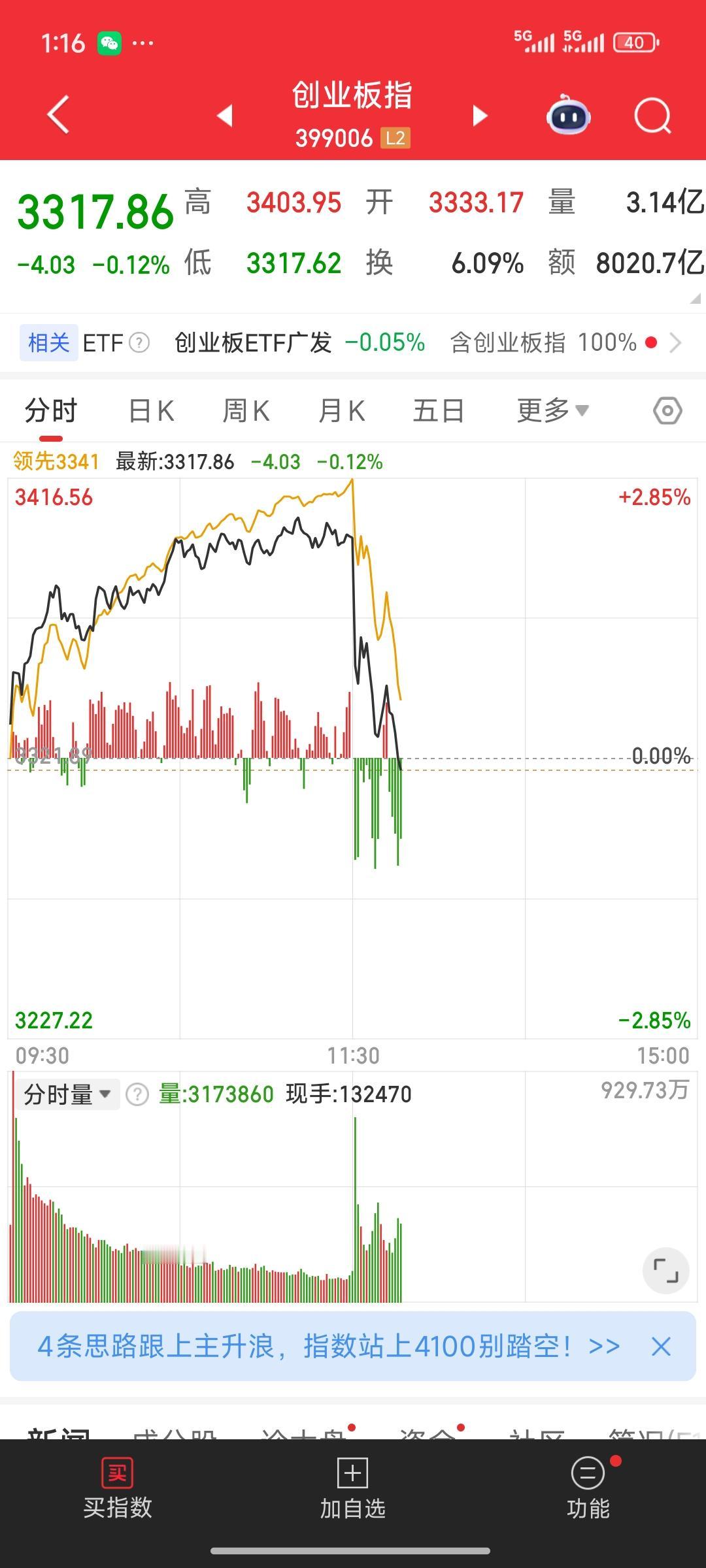
Task: Navigate back using the red back arrow
Action: tap(58, 114)
